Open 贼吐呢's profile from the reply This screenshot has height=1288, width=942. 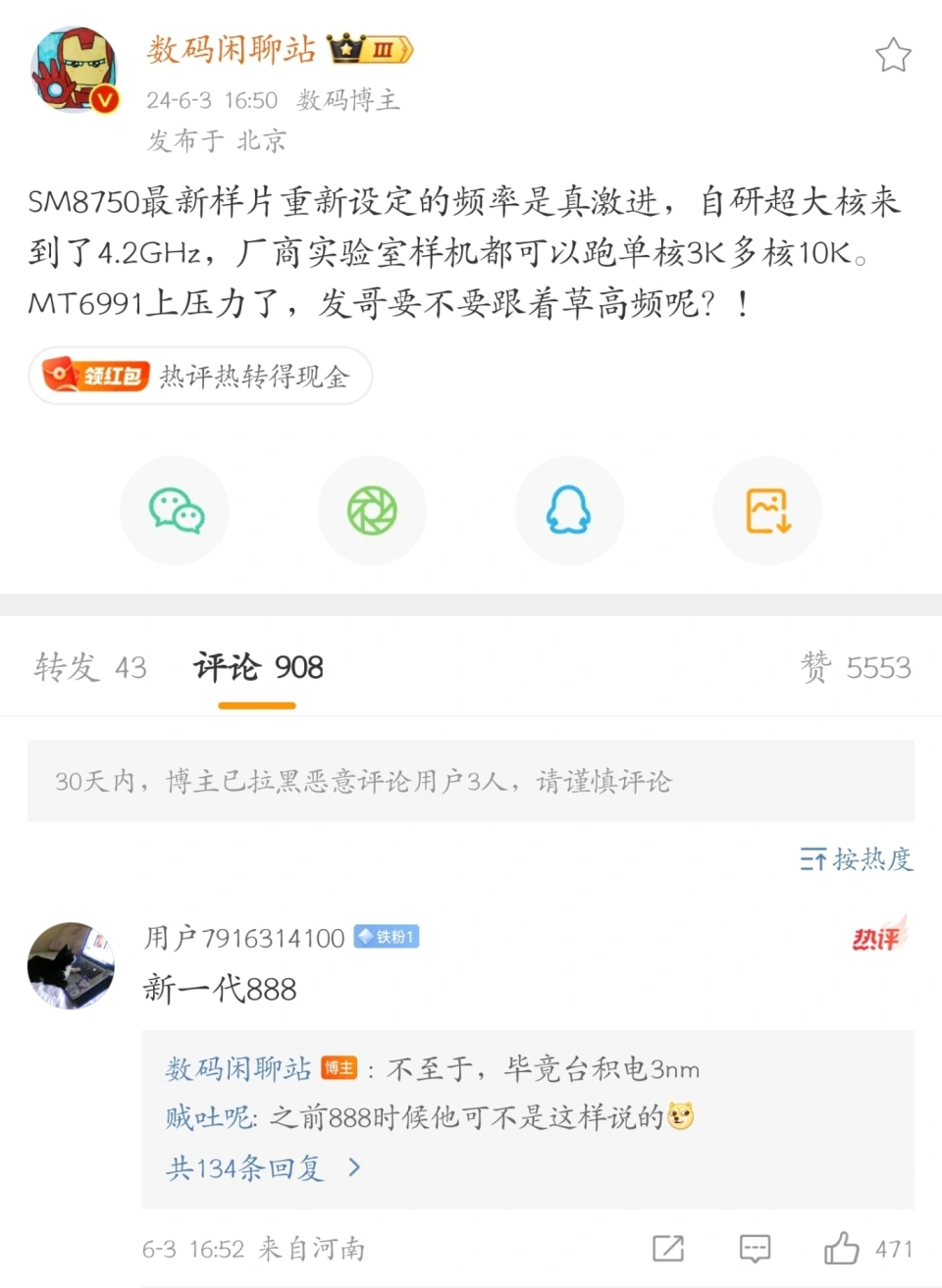(x=209, y=1117)
